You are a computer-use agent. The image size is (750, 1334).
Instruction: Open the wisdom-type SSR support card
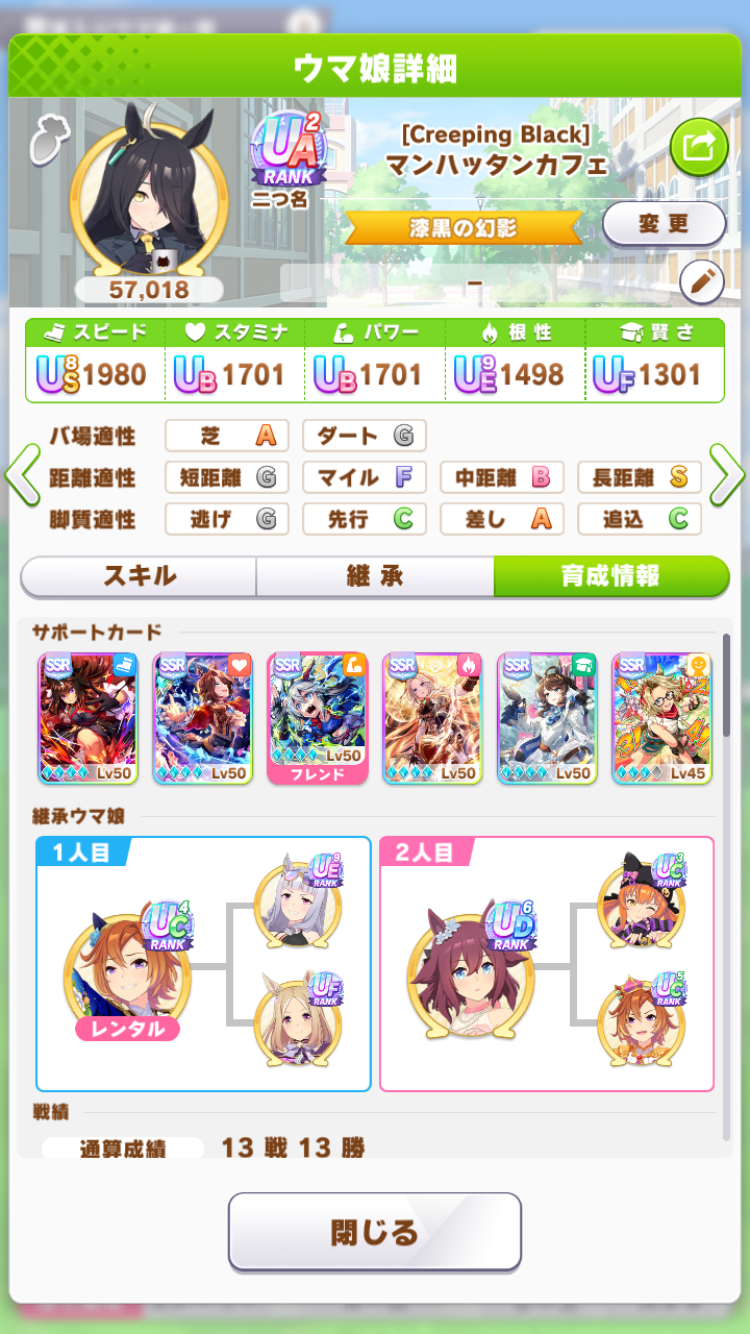coord(547,718)
